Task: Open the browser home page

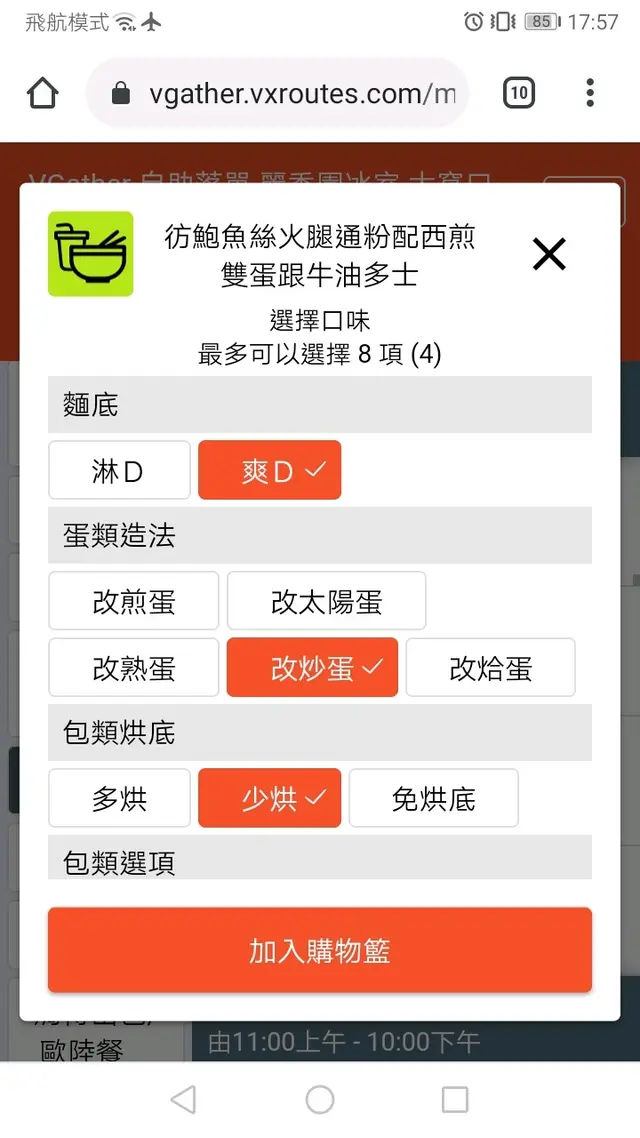Action: point(43,94)
